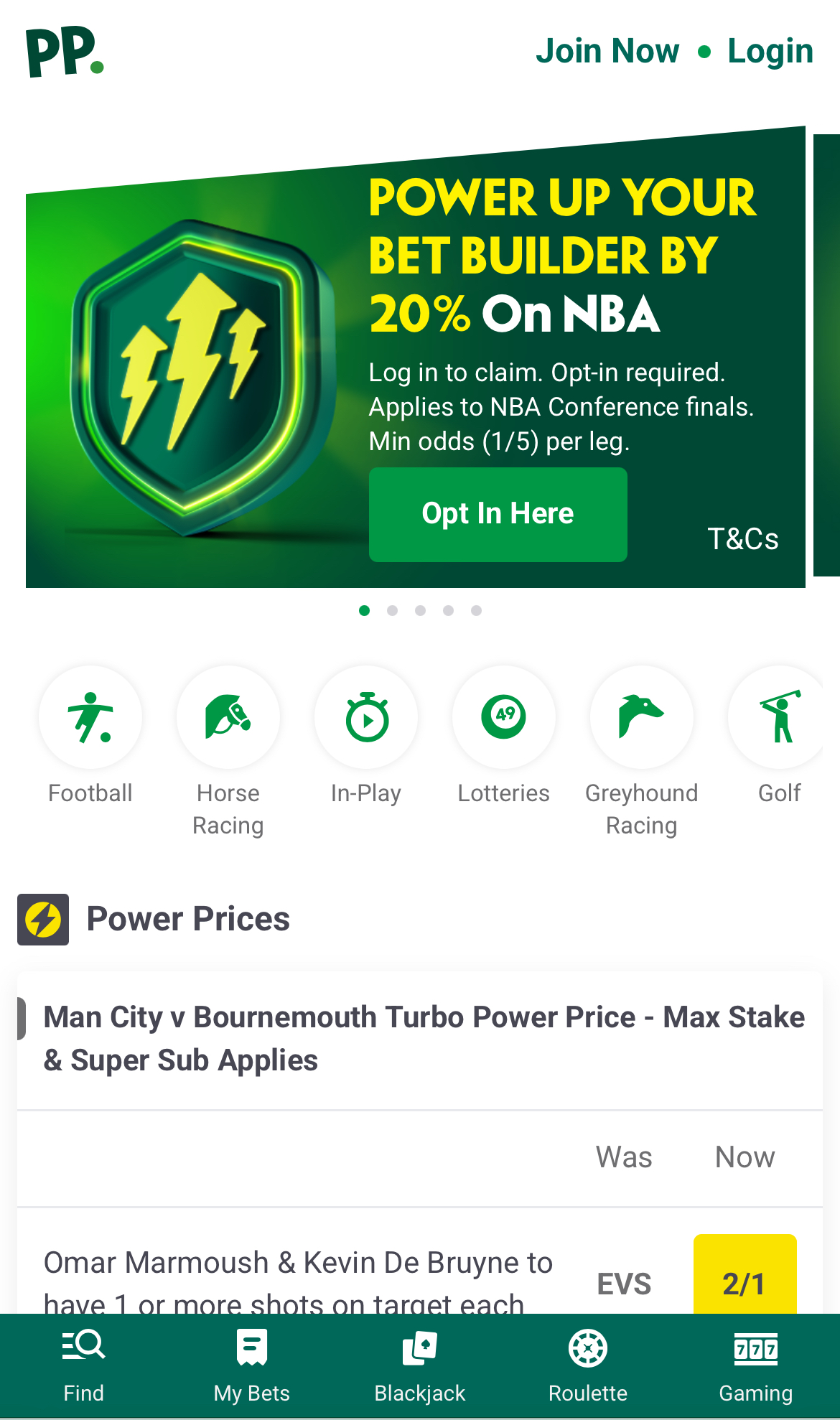Tap the Paddy Power PP logo
The height and width of the screenshot is (1420, 840).
(x=65, y=50)
